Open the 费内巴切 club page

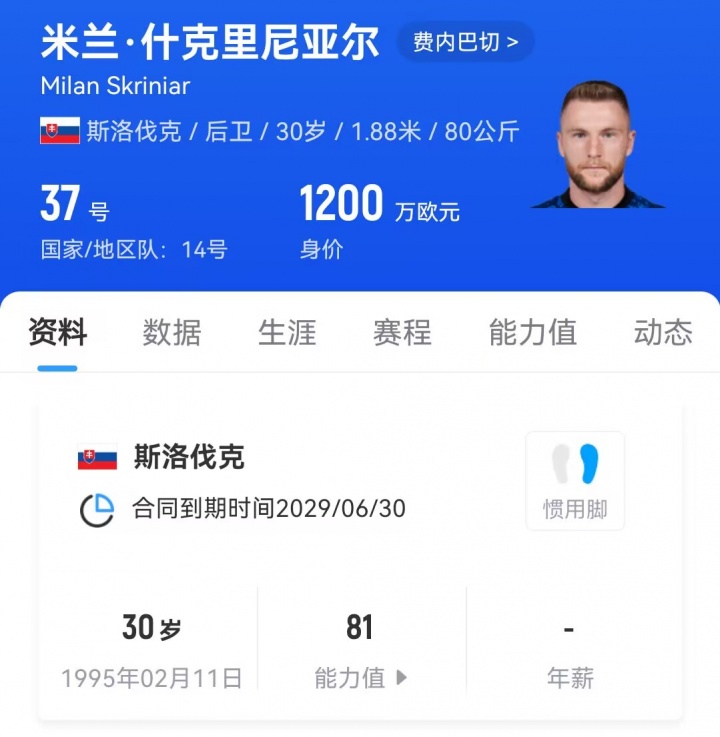click(465, 42)
